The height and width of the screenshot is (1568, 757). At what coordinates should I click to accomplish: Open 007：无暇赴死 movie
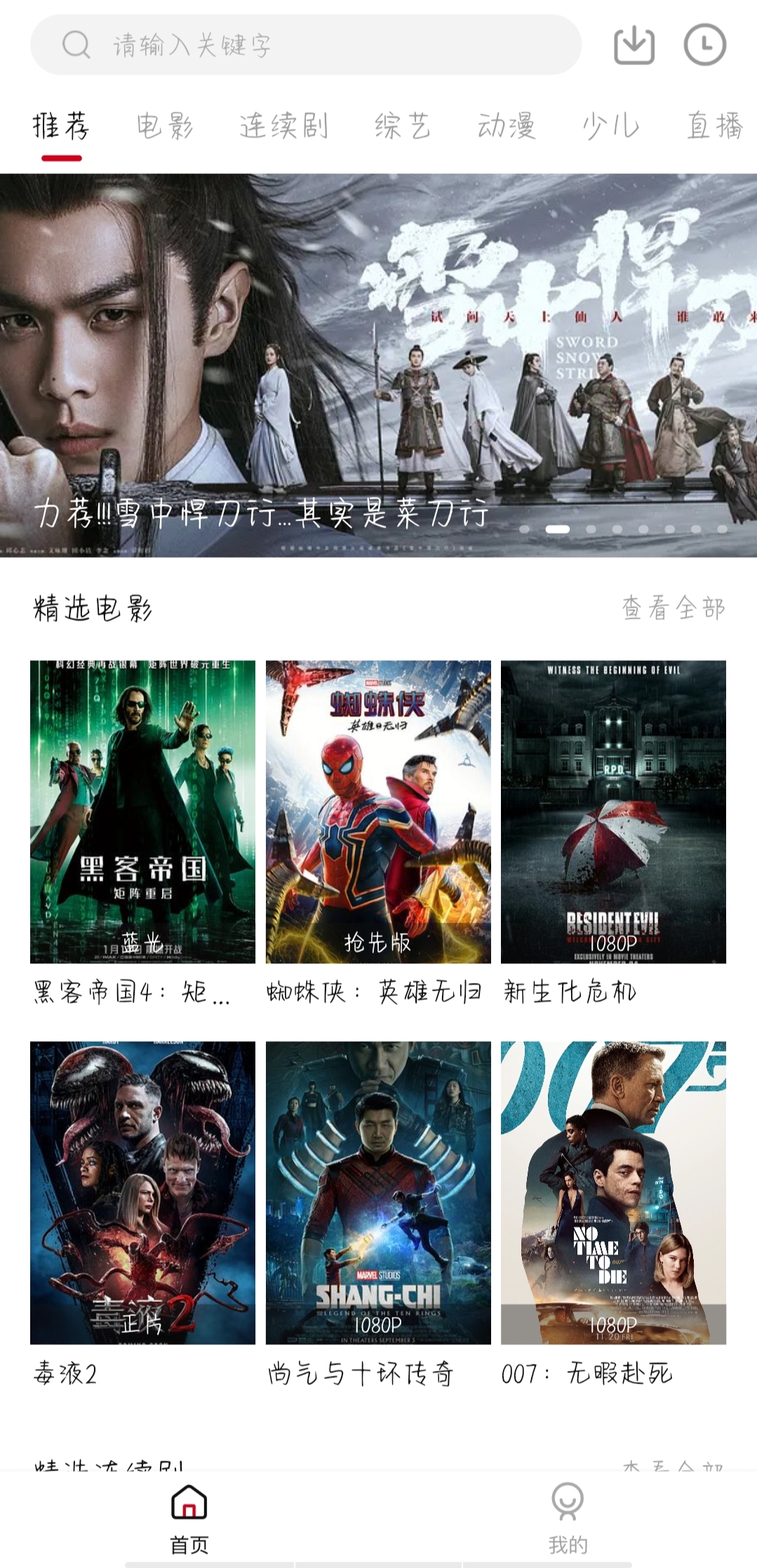coord(613,1193)
